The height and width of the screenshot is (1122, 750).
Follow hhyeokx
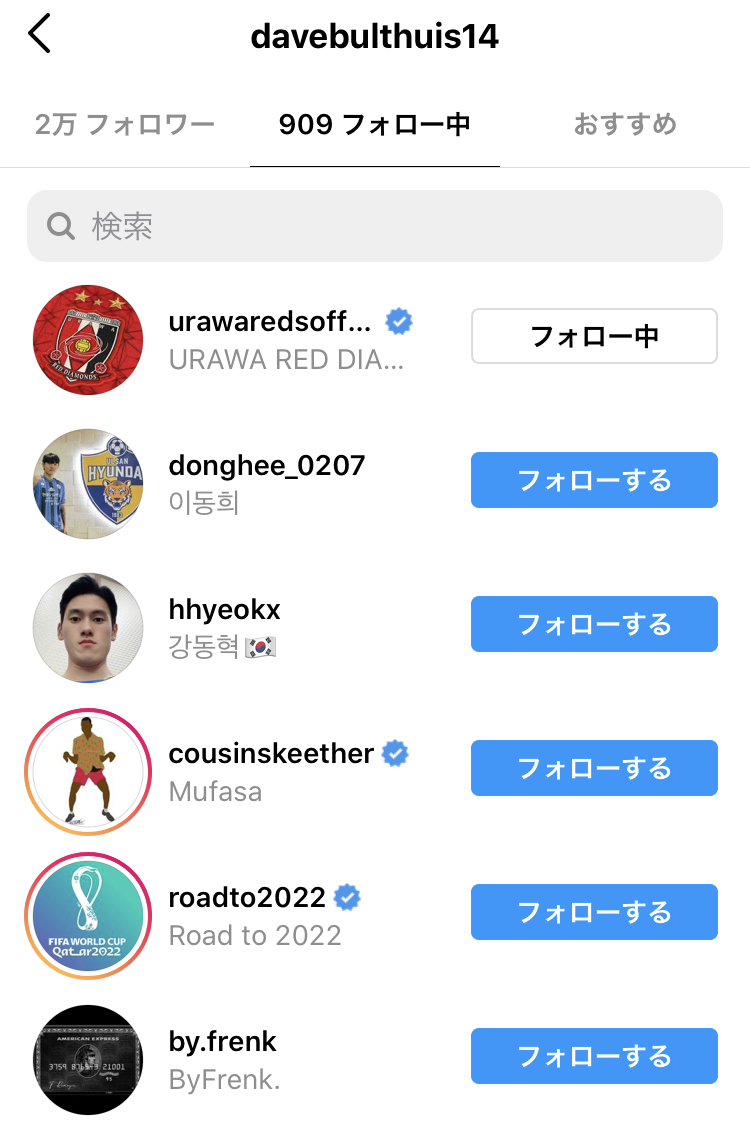pos(594,624)
